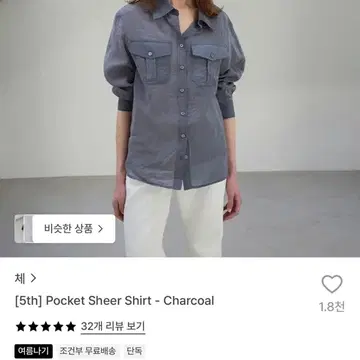Viewport: 360px width, 360px height.
Task: View the 32개 리뷰 보기 reviews link
Action: coord(113,326)
